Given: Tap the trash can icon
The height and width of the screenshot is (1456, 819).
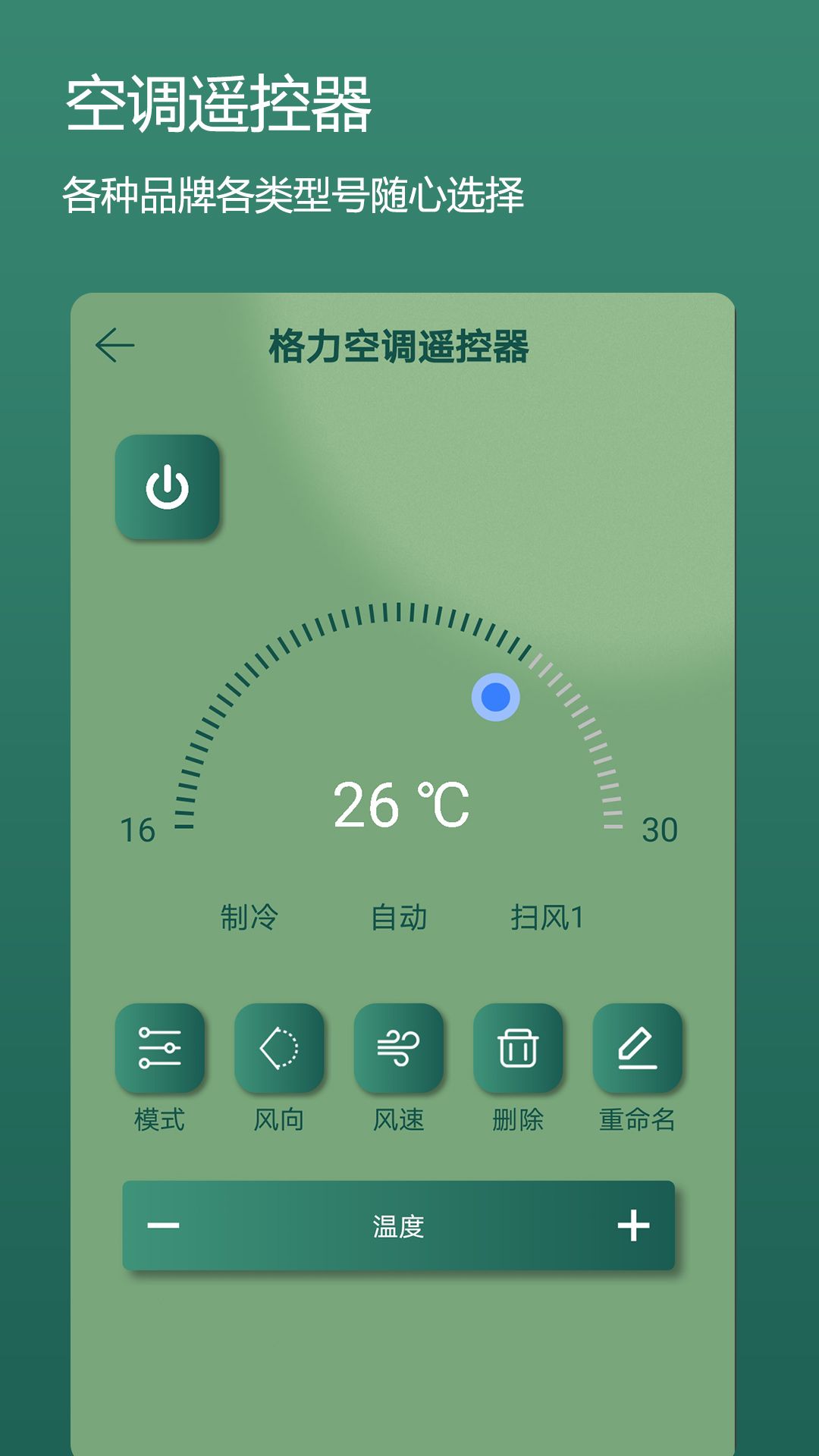Looking at the screenshot, I should [520, 1049].
